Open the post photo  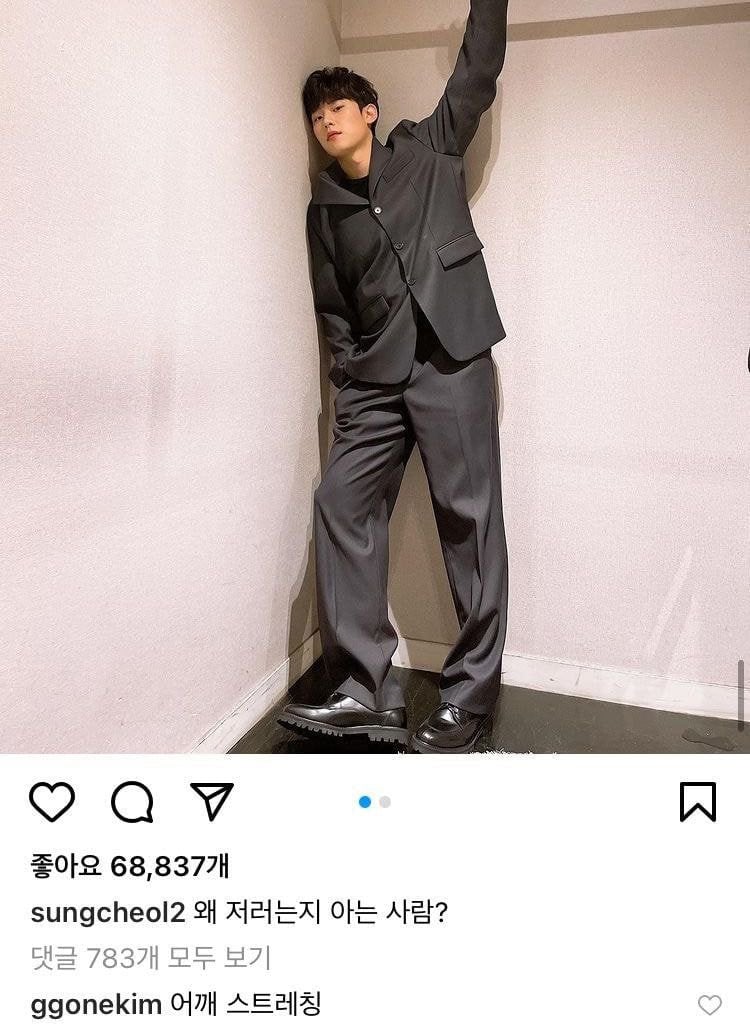tap(375, 376)
